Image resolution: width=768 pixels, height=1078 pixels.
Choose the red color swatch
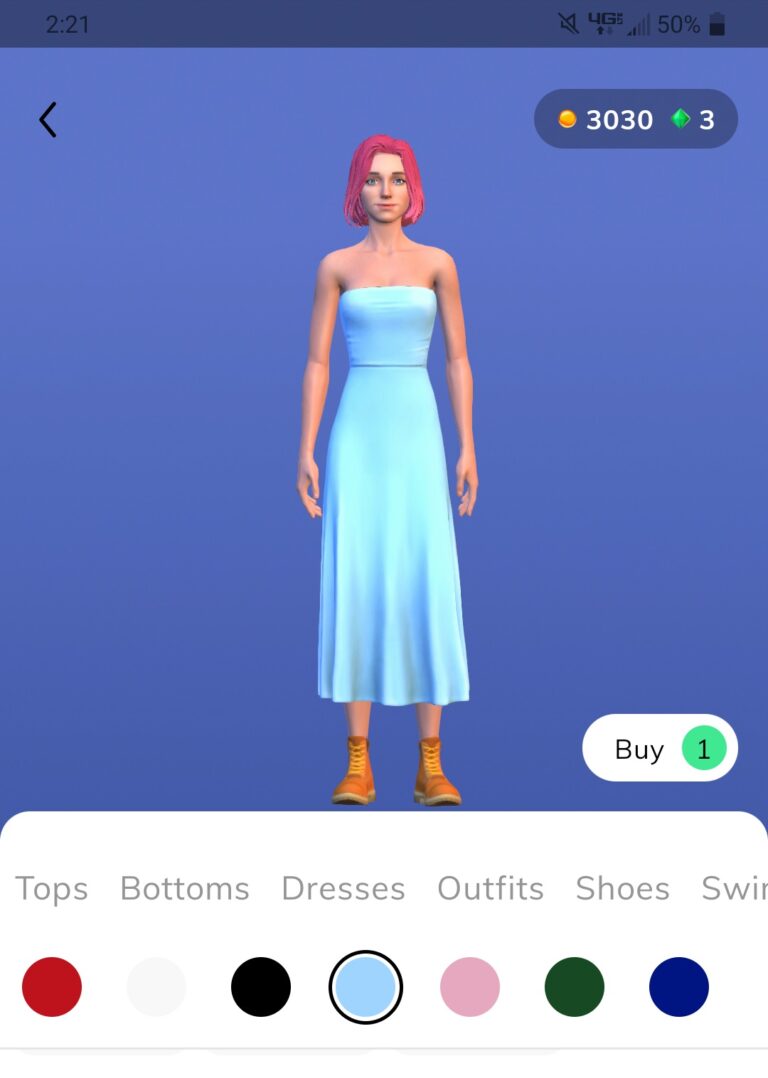(x=52, y=987)
